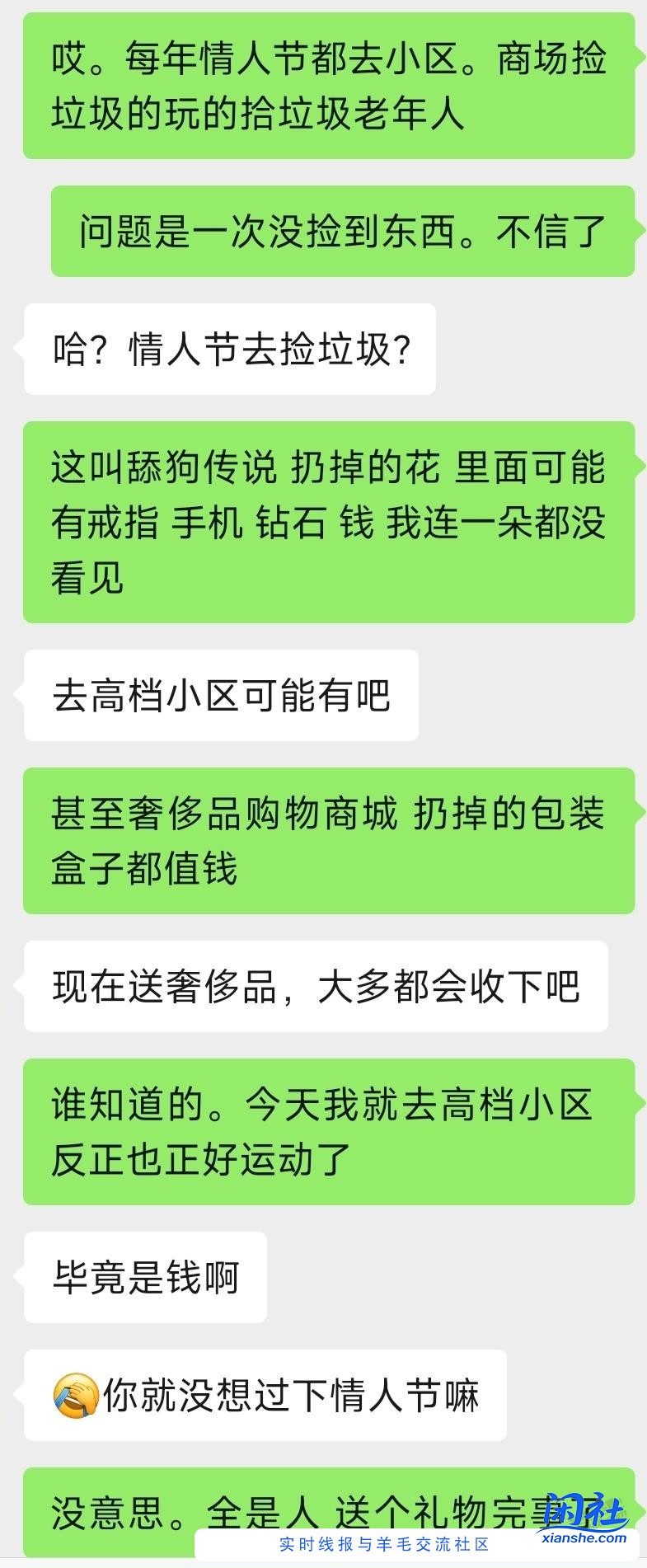Viewport: 647px width, 1568px height.
Task: Tap the green bubble about 舔狗传说
Action: click(x=321, y=520)
